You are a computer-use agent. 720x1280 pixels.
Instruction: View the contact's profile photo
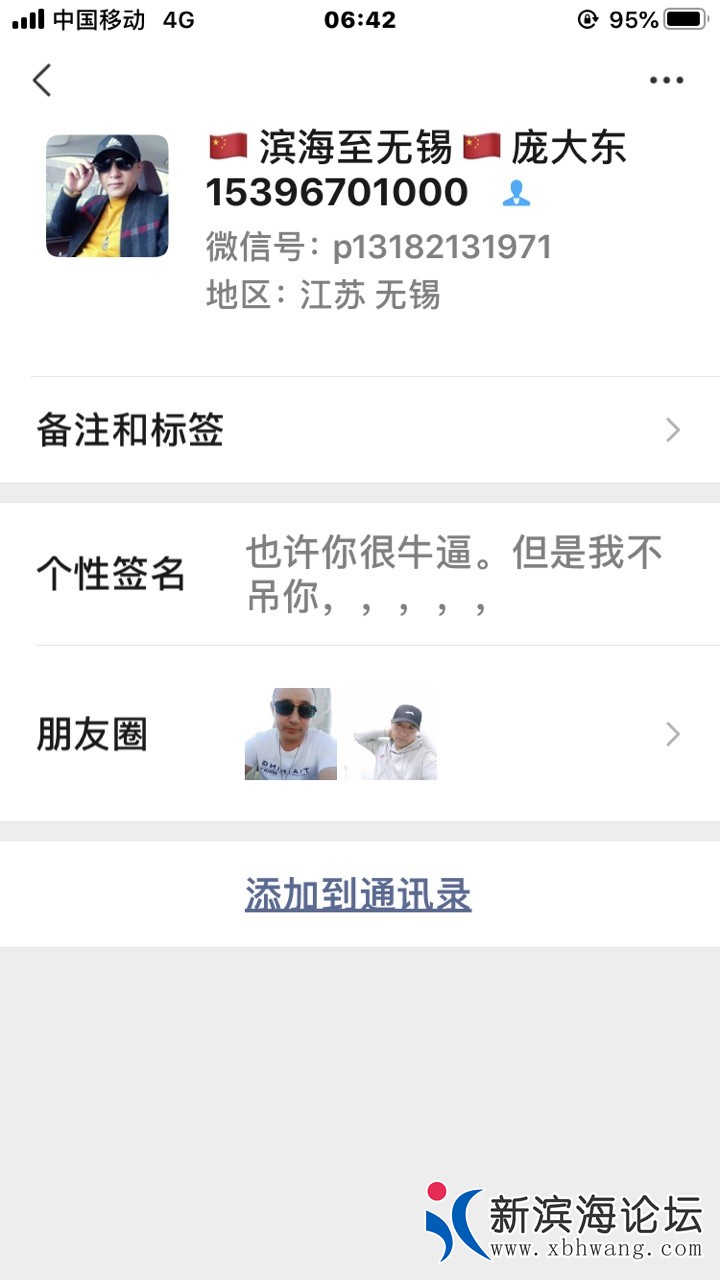(107, 196)
